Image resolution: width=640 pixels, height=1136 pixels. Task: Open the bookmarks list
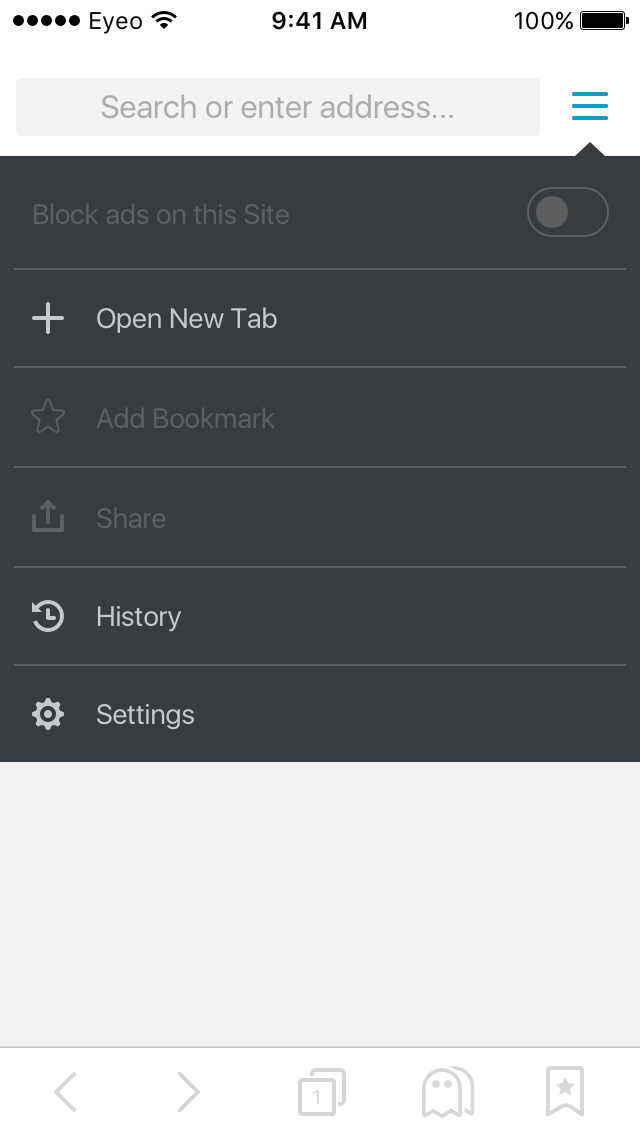(565, 1091)
